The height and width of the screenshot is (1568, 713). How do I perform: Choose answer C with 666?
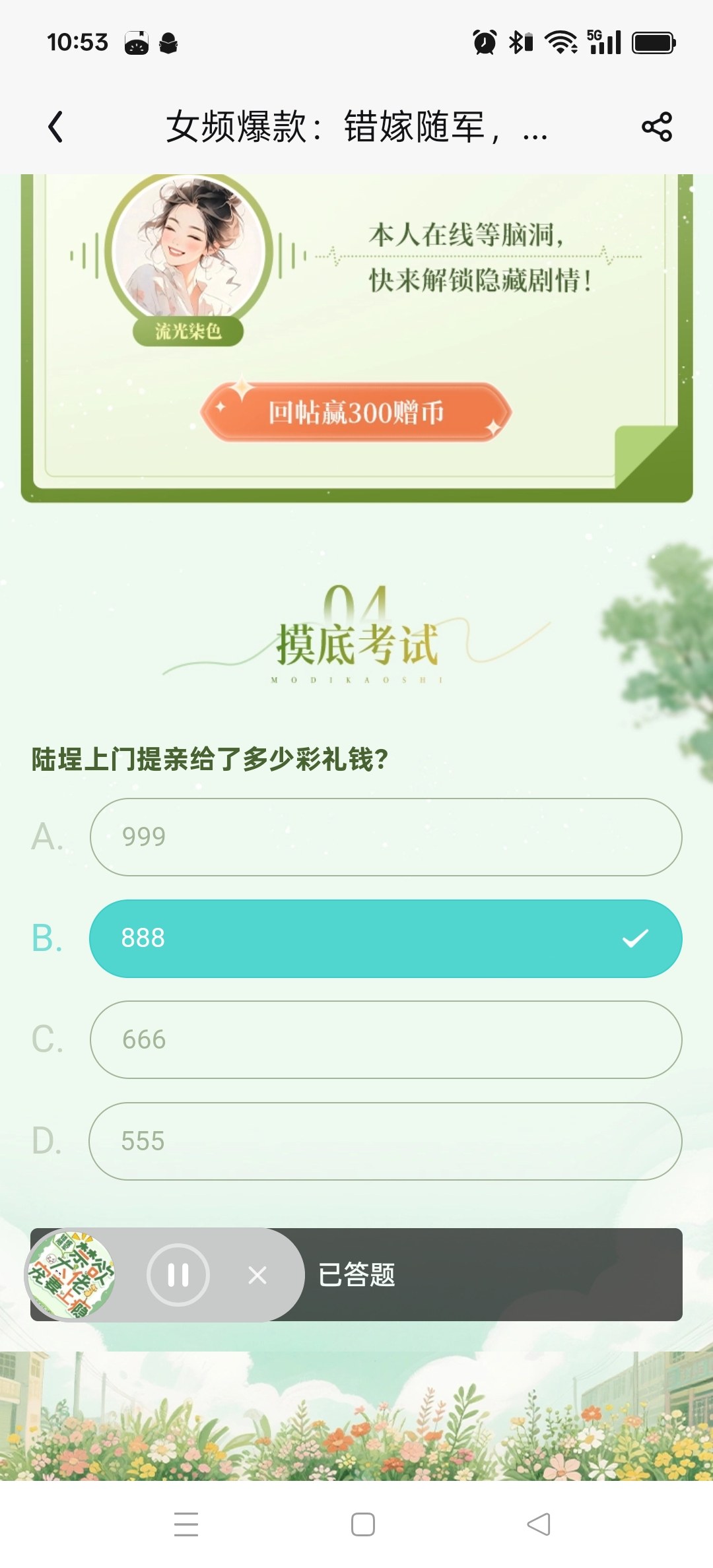(386, 1039)
